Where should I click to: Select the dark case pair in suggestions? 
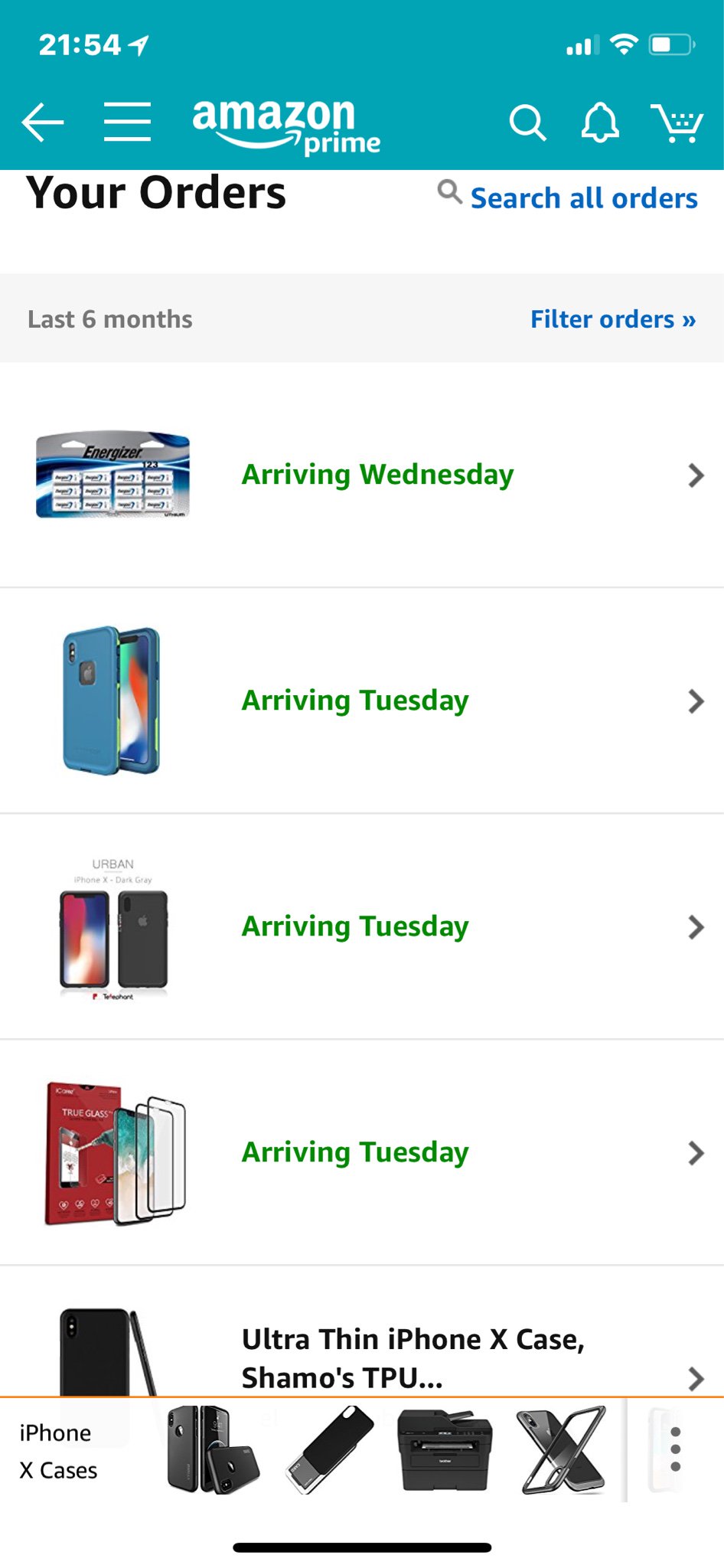point(213,1449)
